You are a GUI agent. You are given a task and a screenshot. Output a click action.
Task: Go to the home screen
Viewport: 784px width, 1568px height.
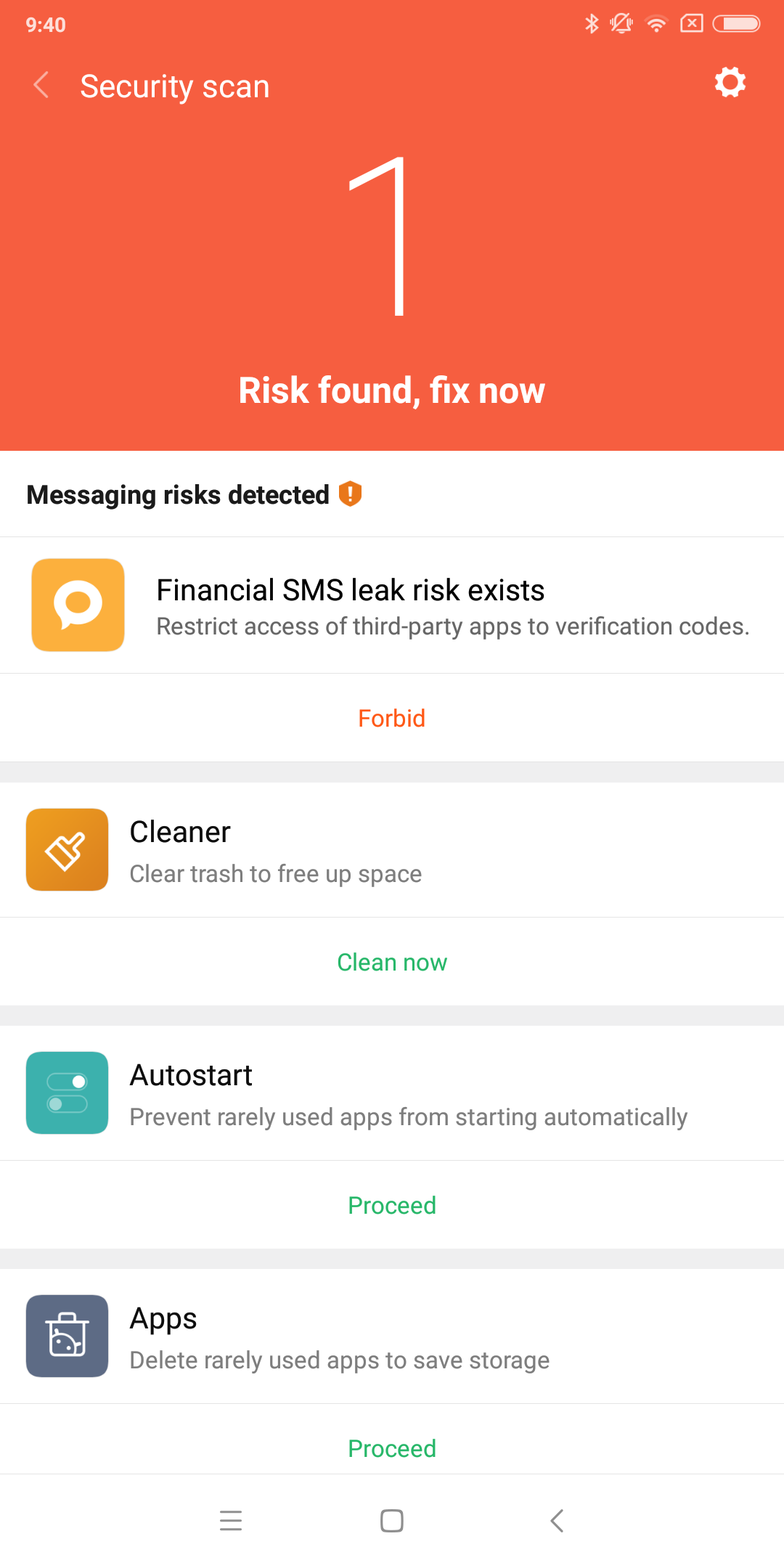[x=392, y=1520]
